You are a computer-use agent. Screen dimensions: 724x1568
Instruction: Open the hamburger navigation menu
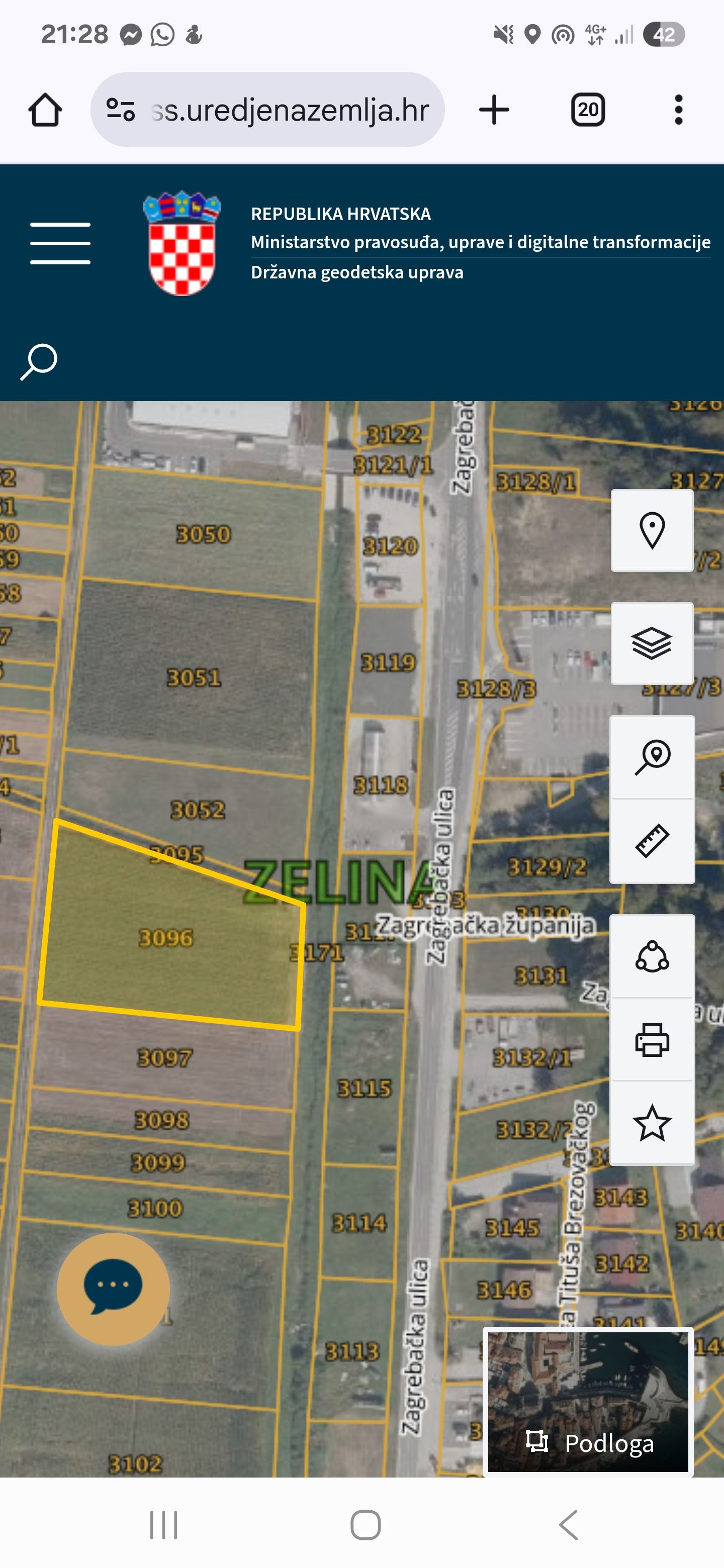point(60,243)
